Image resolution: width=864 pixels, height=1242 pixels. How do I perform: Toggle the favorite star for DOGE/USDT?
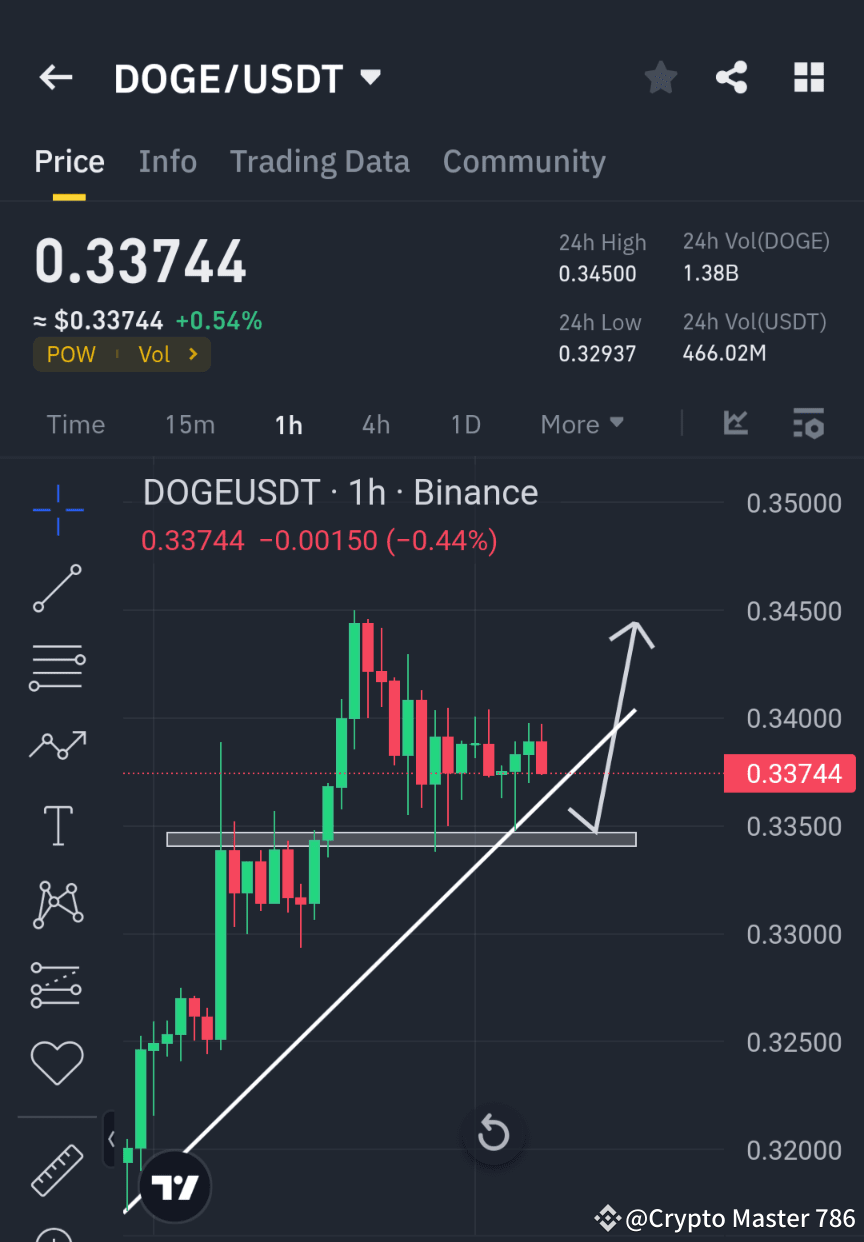click(660, 77)
